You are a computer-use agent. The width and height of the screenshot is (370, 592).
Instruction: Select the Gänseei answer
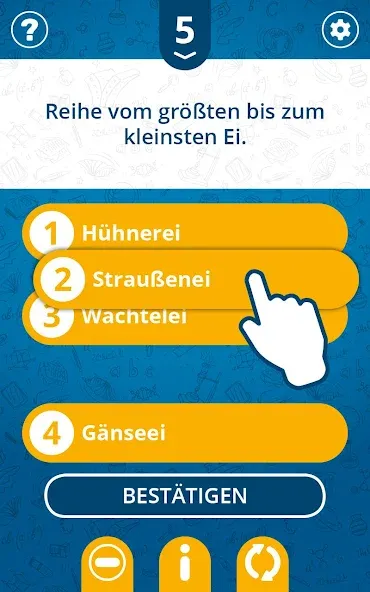185,433
